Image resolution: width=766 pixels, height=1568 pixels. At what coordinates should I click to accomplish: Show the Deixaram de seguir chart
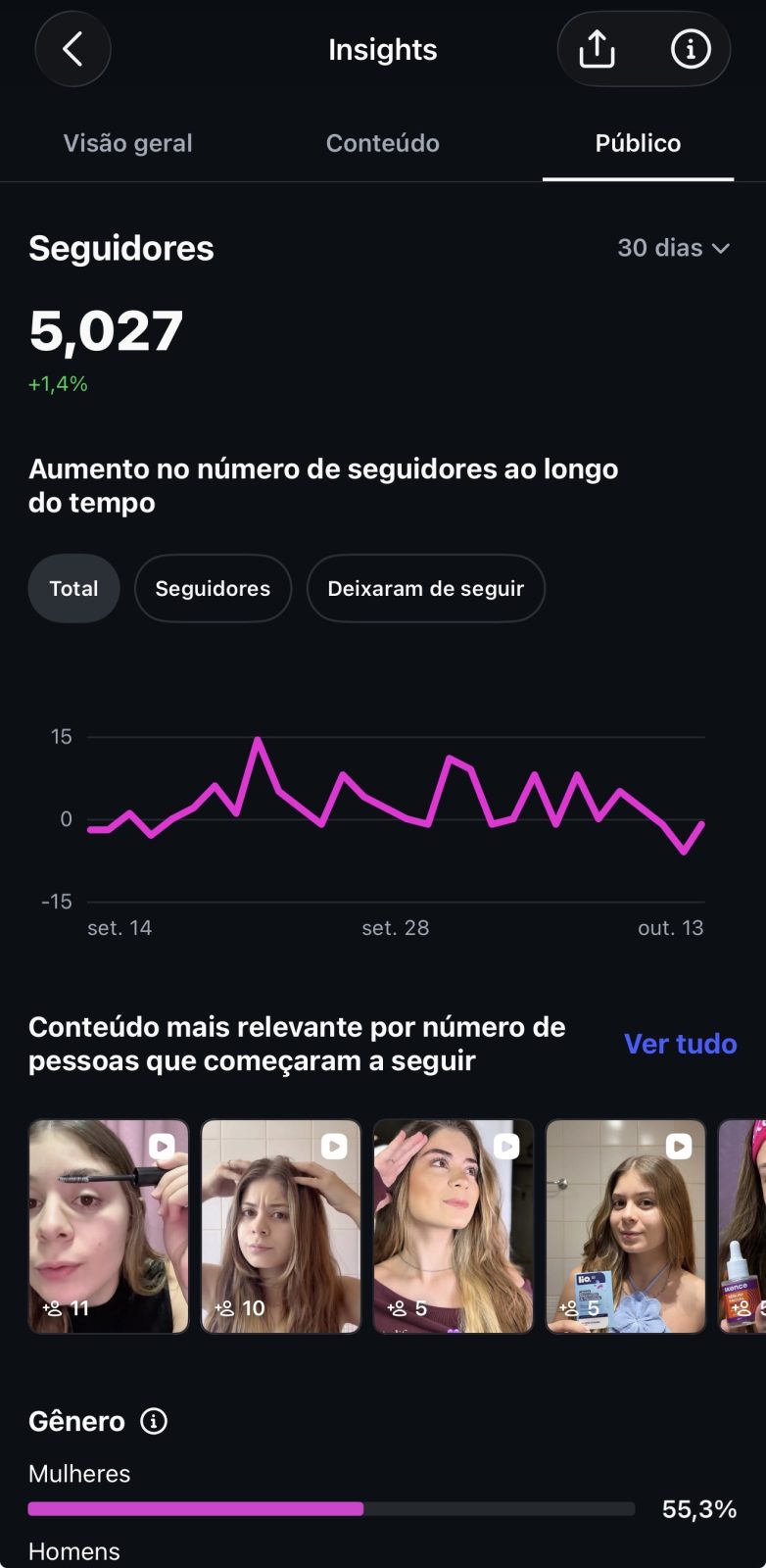[426, 588]
